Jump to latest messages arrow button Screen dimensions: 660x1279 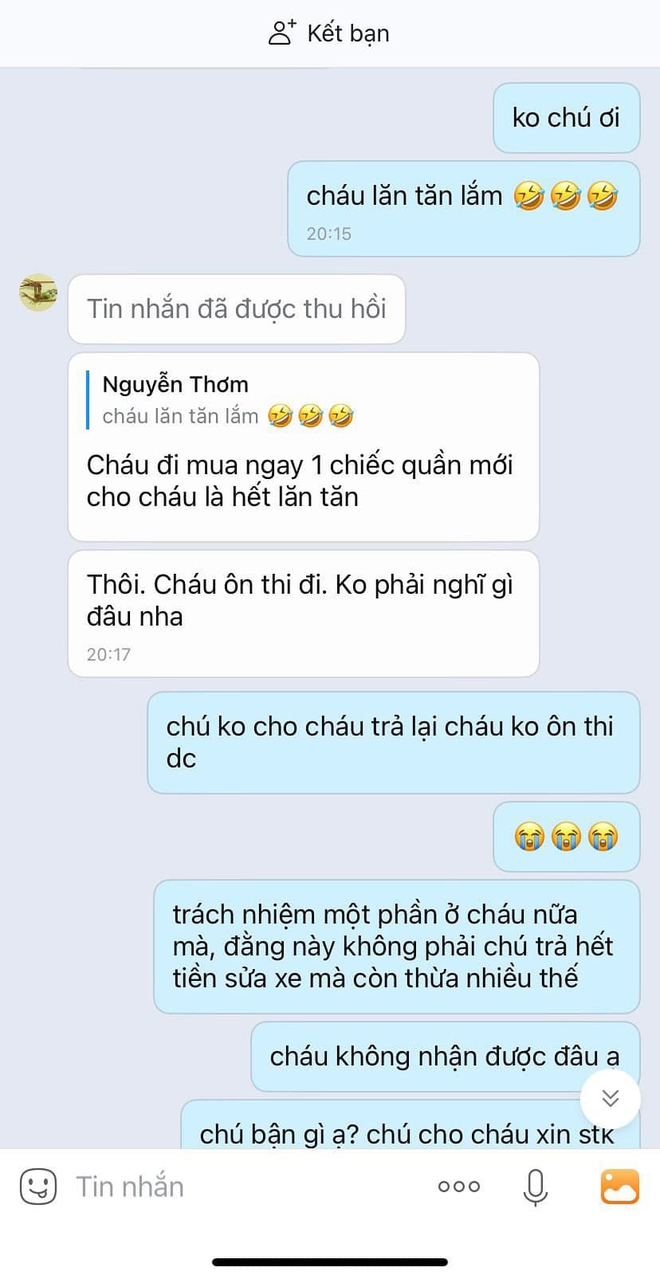click(610, 1098)
